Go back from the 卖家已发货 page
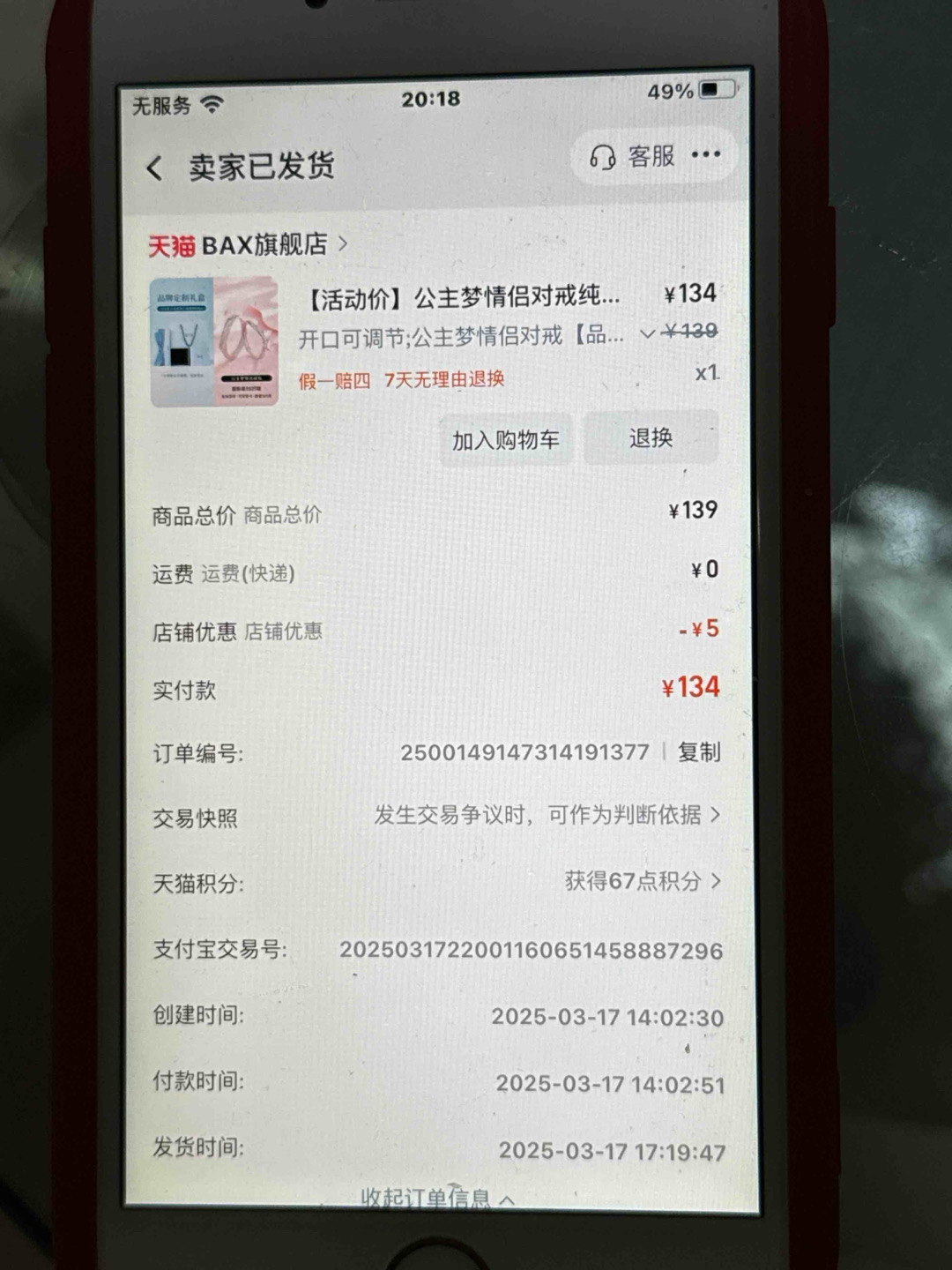Viewport: 952px width, 1270px height. (x=155, y=168)
